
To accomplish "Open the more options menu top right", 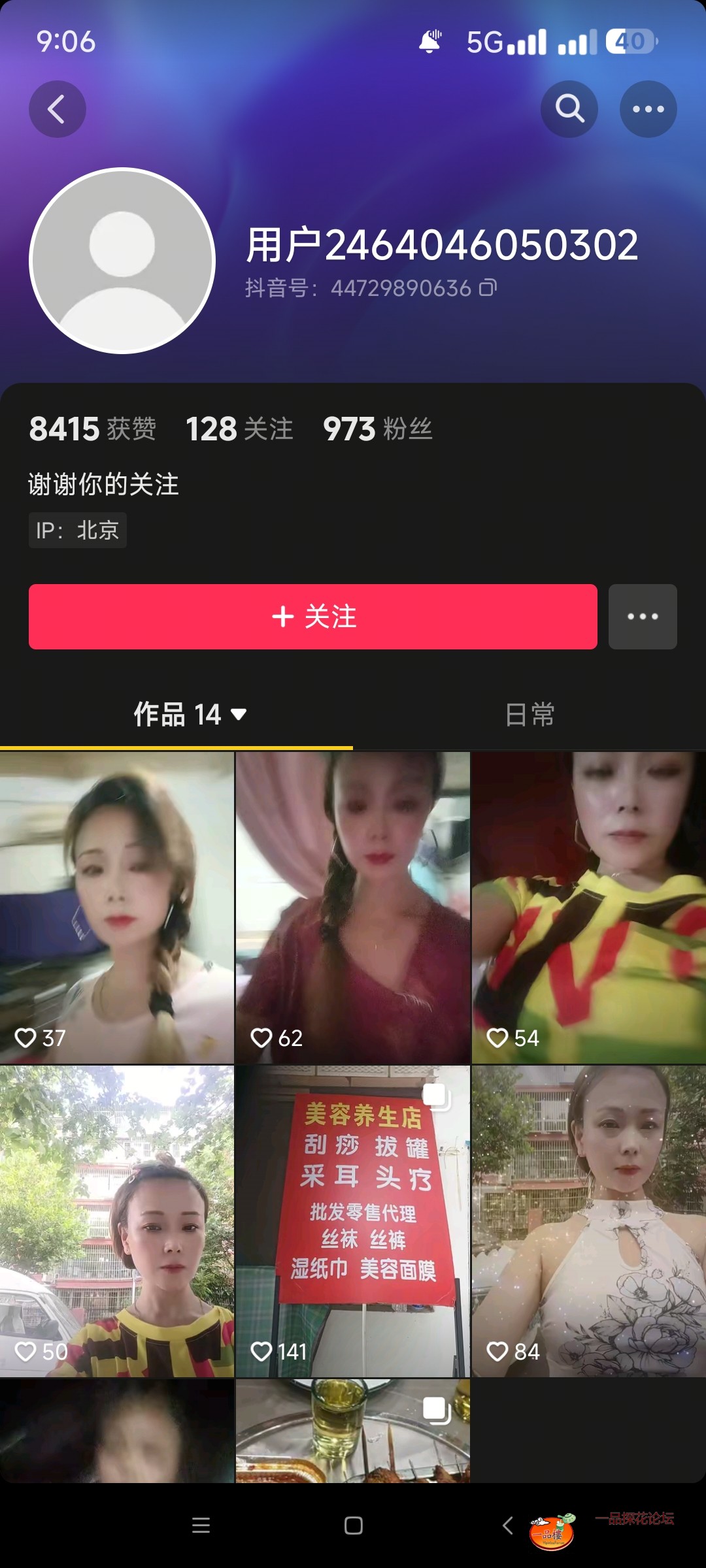I will pyautogui.click(x=647, y=109).
